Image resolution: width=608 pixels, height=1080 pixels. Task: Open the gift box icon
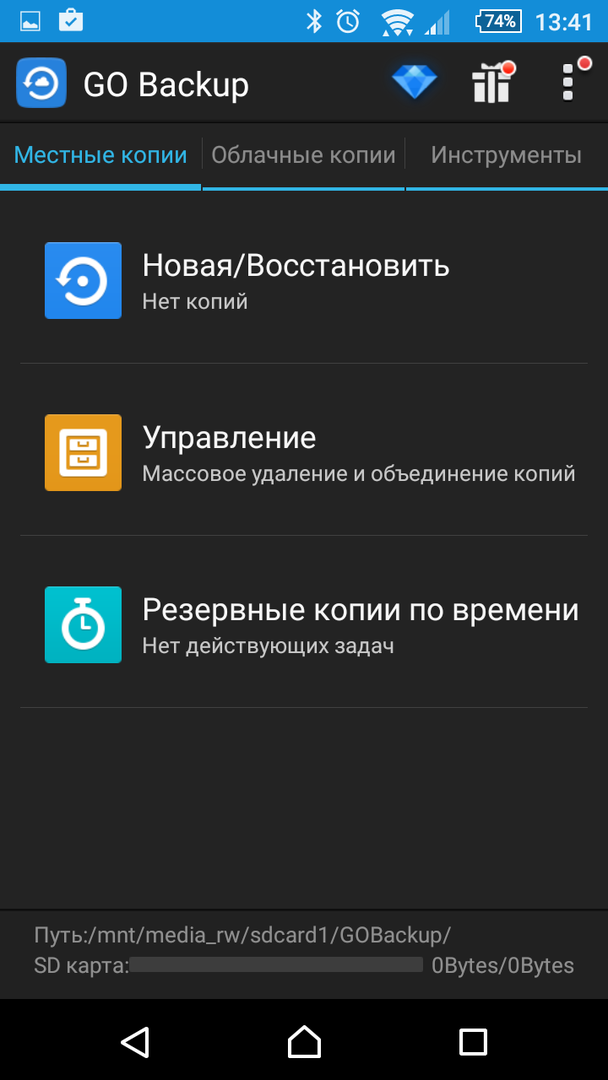pos(491,84)
